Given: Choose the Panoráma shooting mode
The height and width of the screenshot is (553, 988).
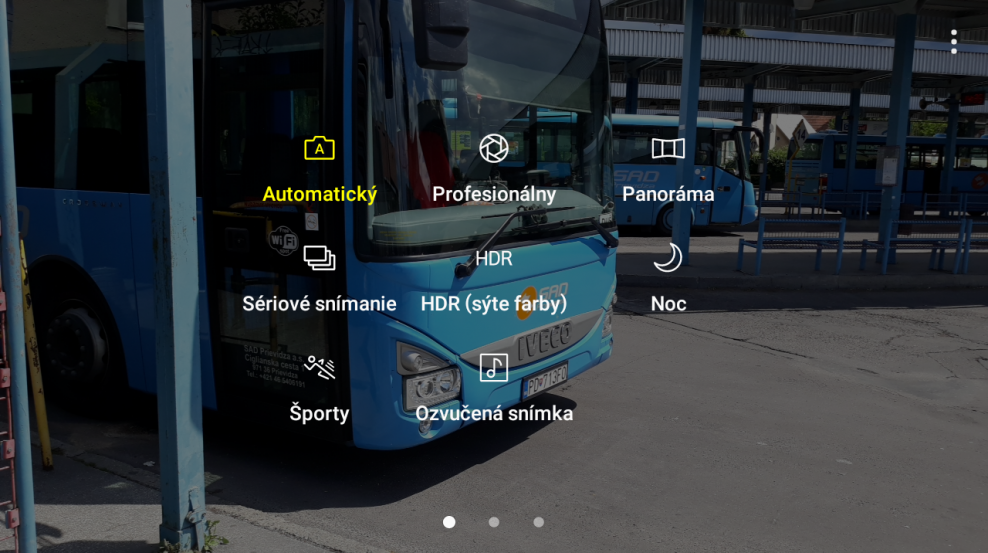Looking at the screenshot, I should click(x=668, y=170).
